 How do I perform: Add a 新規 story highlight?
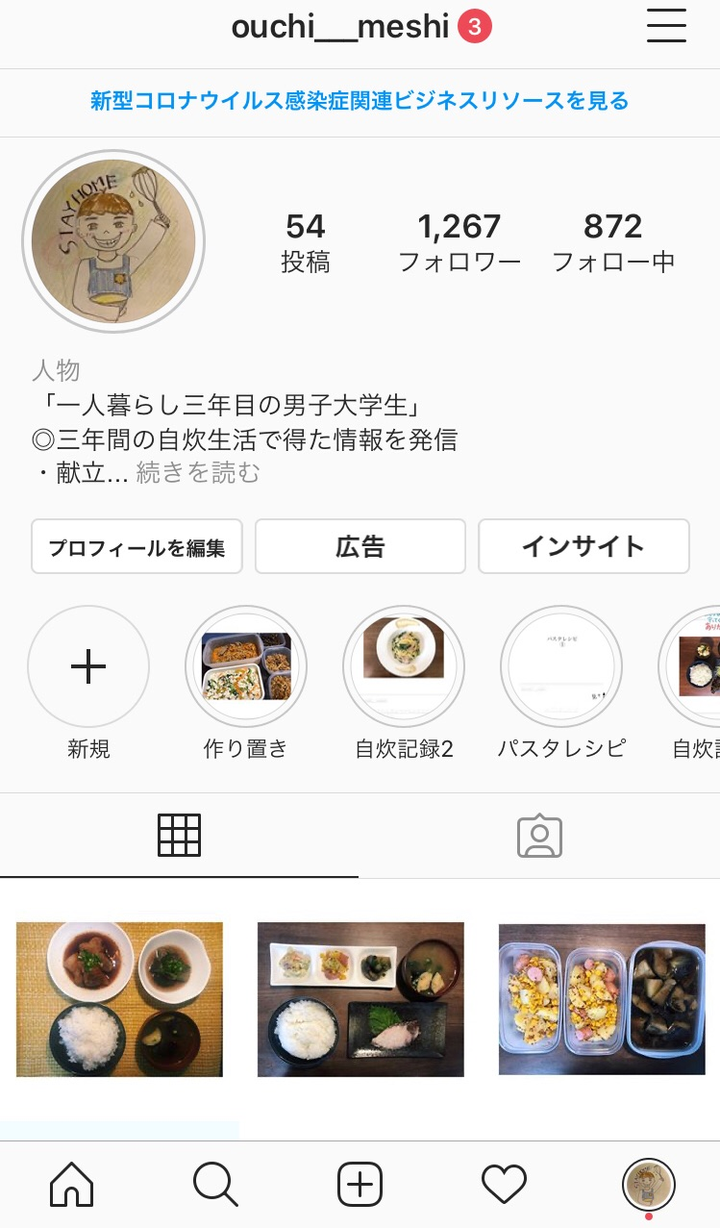pos(88,666)
